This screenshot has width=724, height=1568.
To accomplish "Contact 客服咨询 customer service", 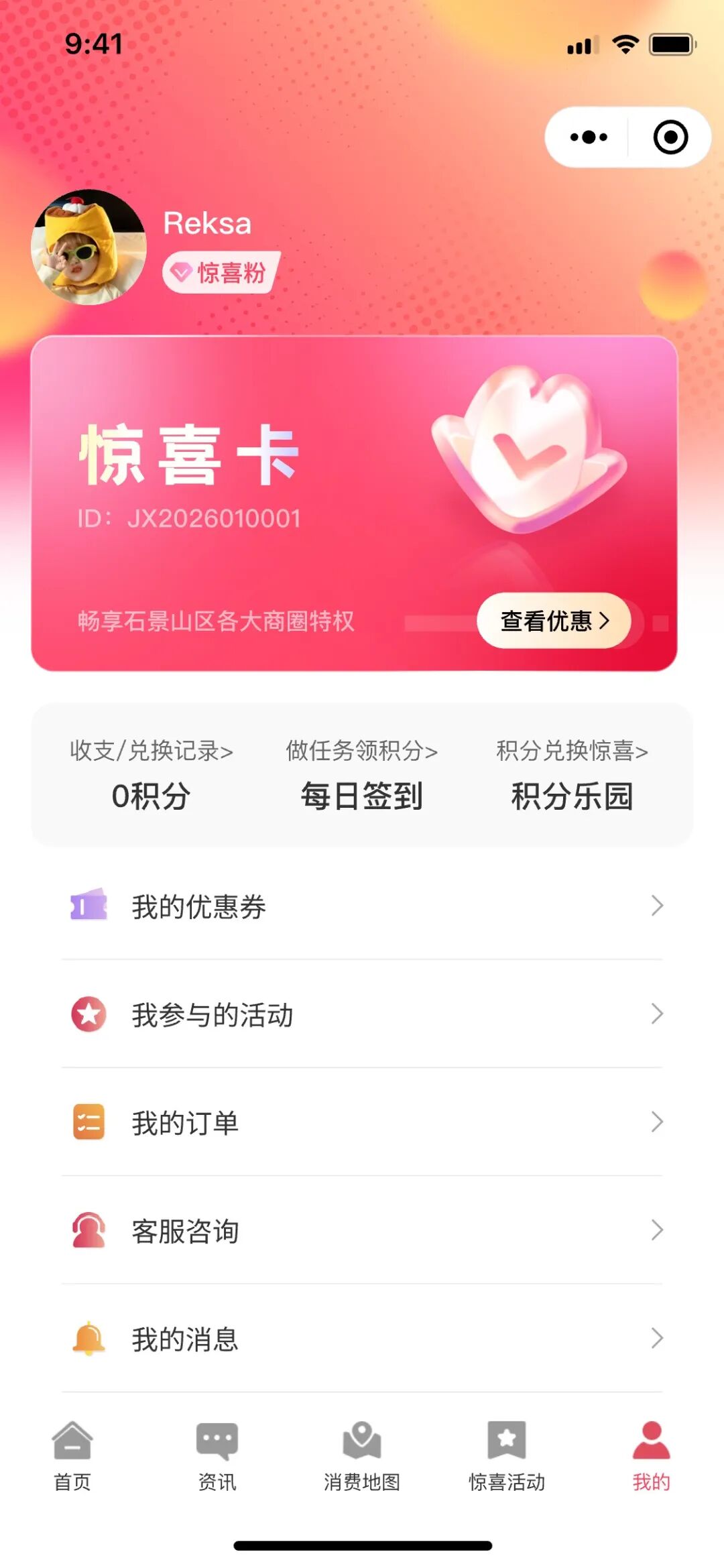I will tap(362, 1231).
